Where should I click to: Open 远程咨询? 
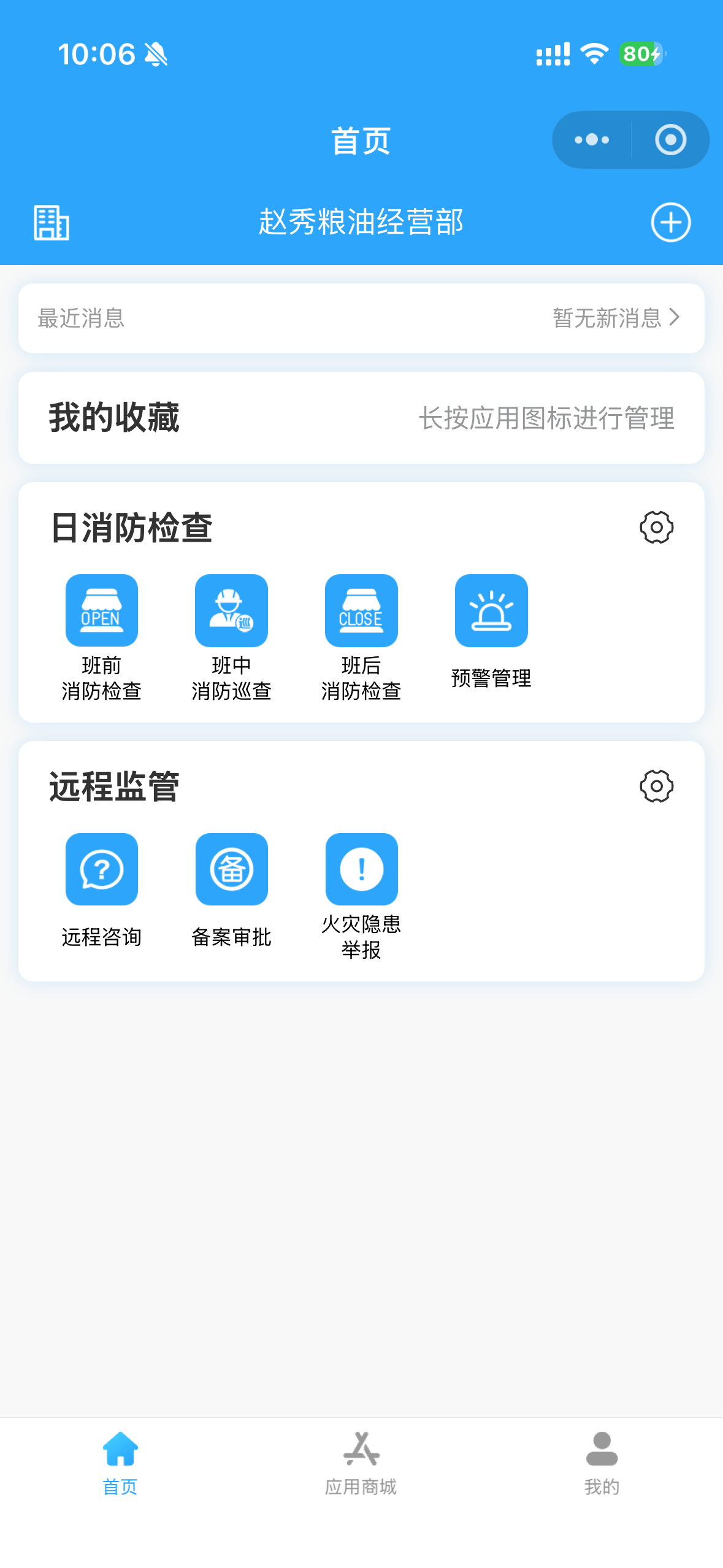coord(102,870)
